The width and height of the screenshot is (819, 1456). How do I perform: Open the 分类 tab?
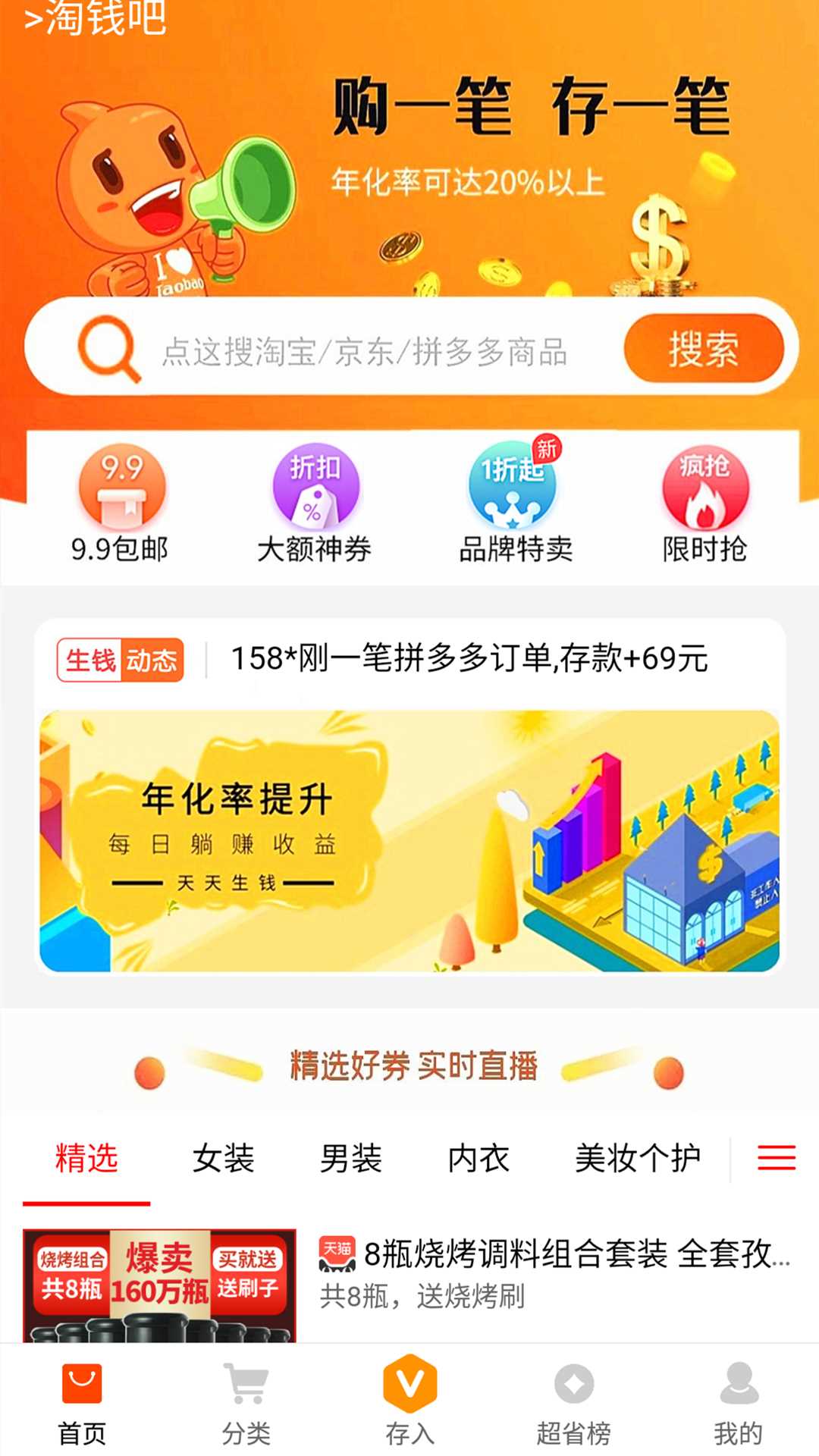(246, 1401)
